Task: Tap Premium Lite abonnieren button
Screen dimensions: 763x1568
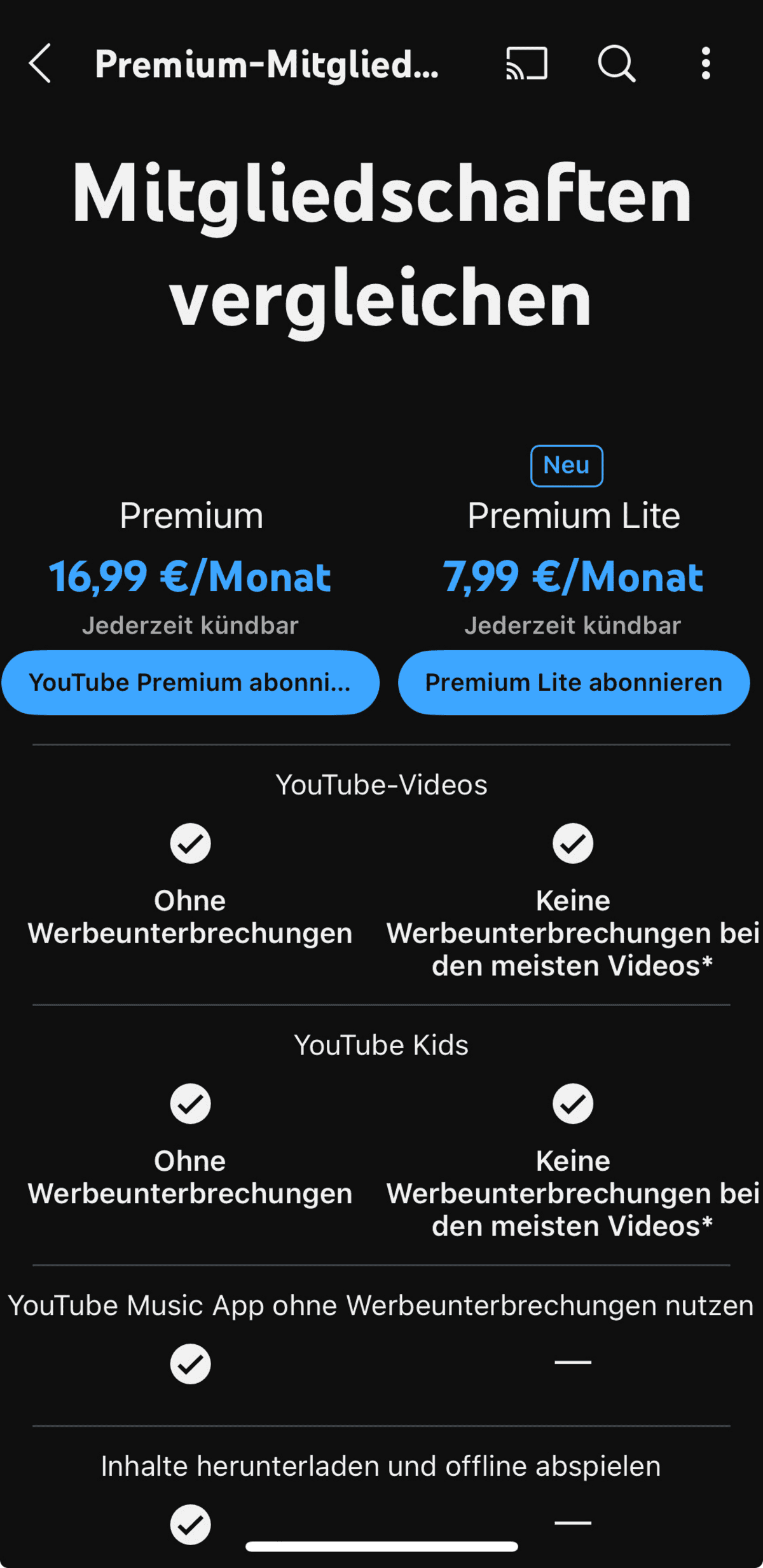Action: point(574,683)
